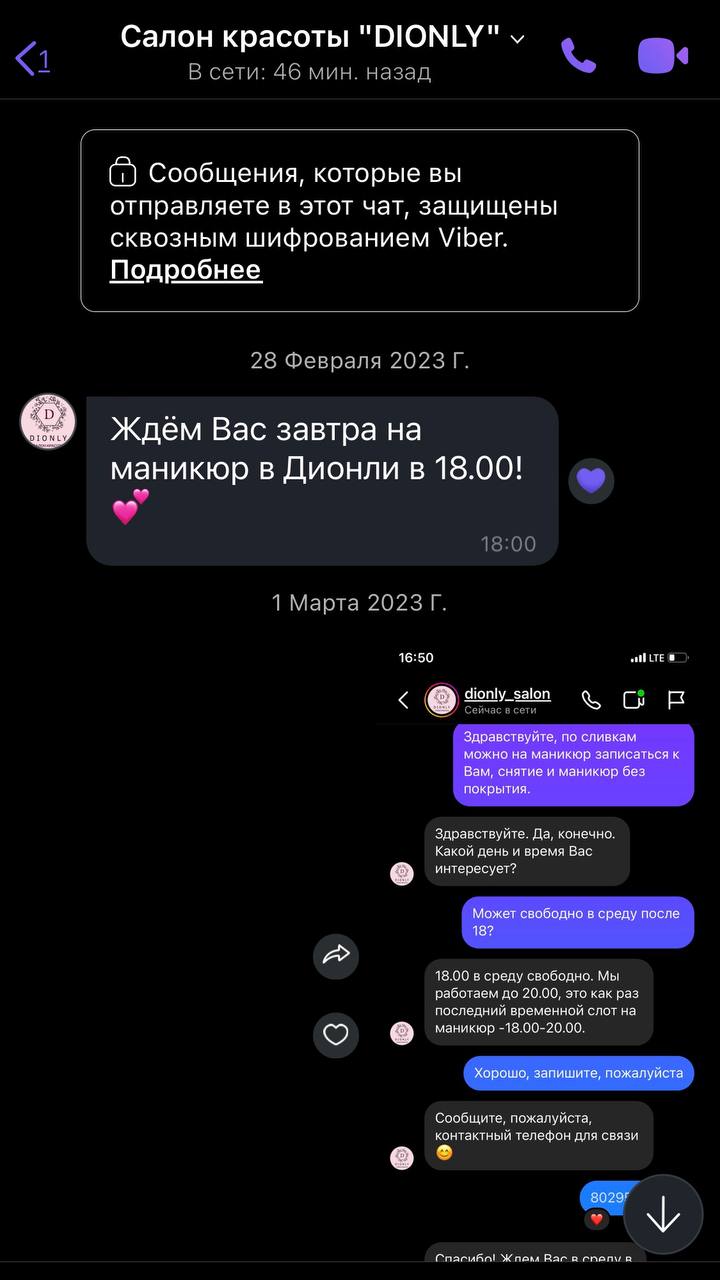
Task: Go back to the chat list
Action: (x=32, y=58)
